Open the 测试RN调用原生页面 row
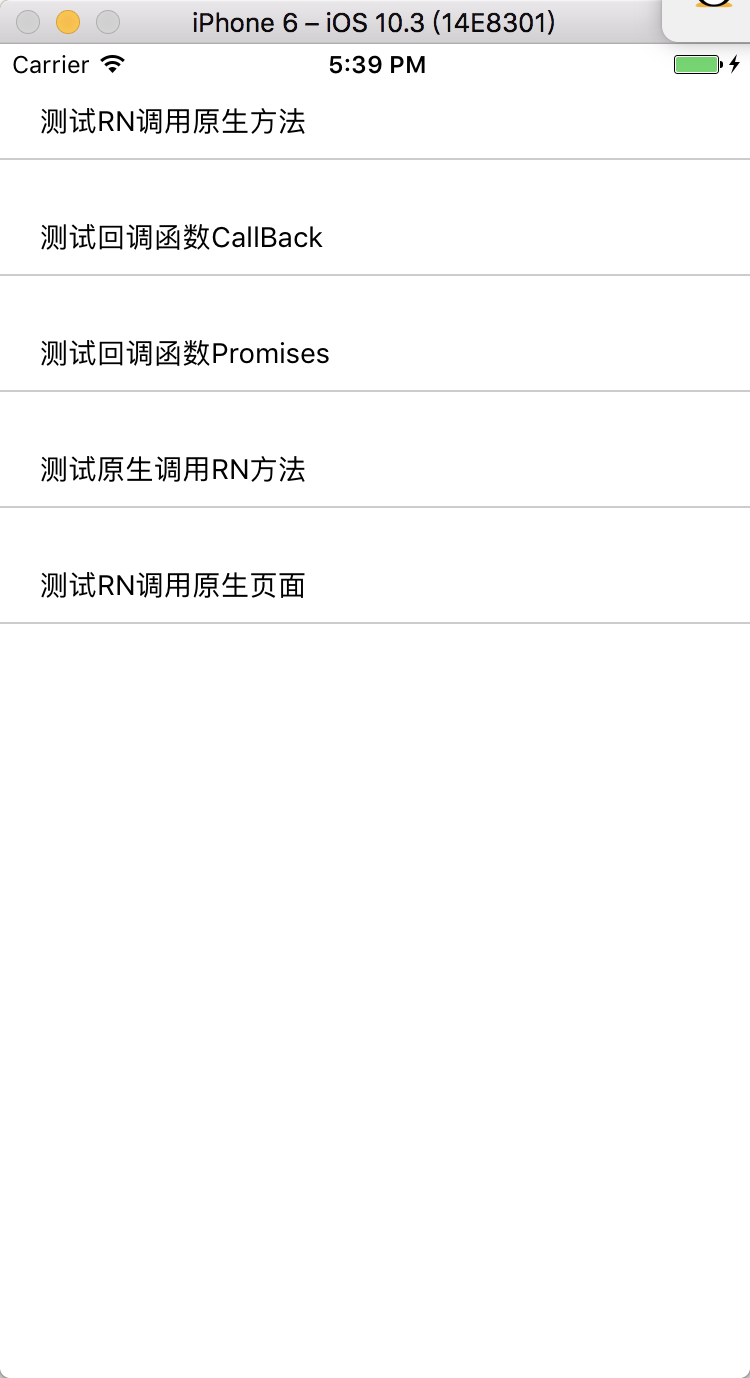Viewport: 750px width, 1378px height. pos(173,586)
